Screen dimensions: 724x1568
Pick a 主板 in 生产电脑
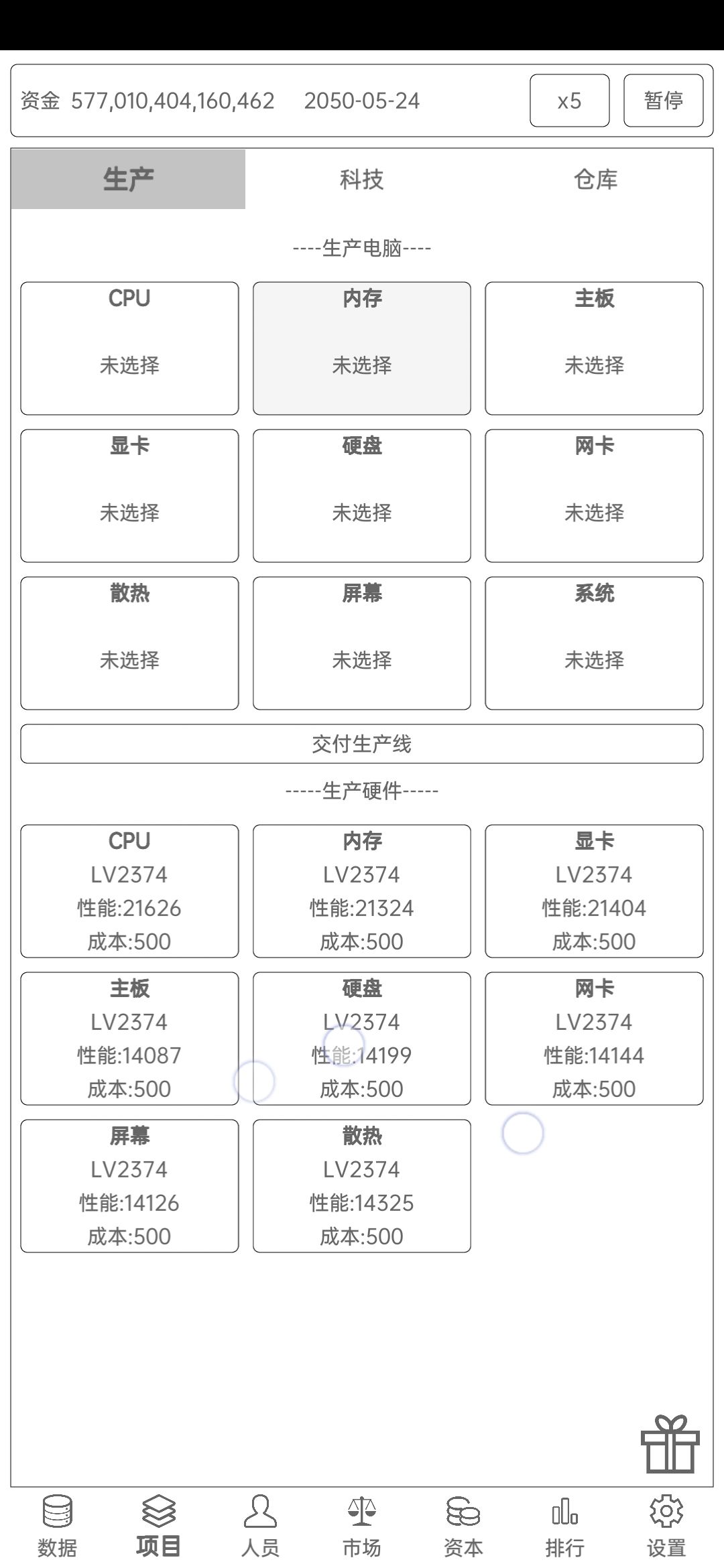(x=594, y=348)
